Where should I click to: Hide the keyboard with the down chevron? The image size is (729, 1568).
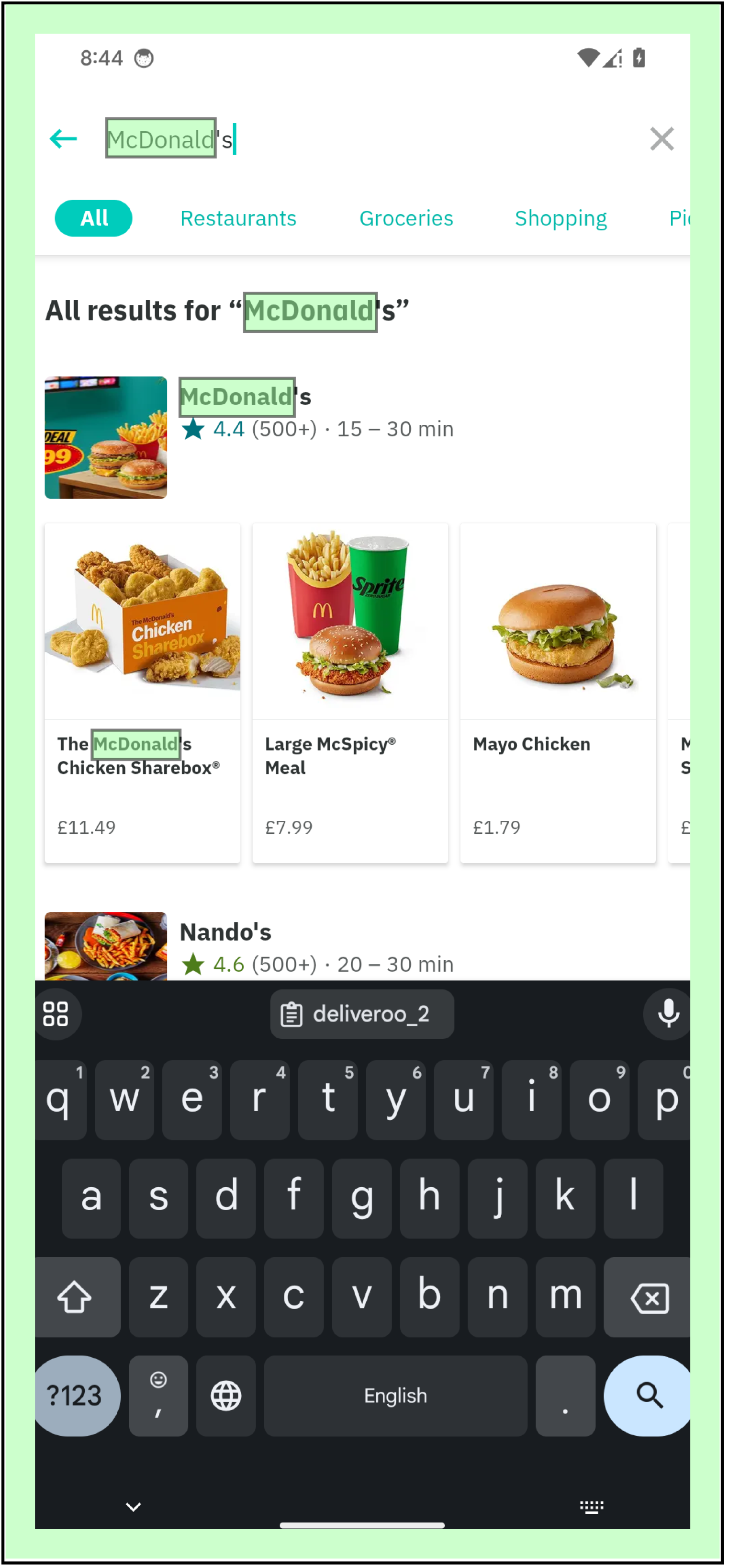pyautogui.click(x=133, y=1507)
